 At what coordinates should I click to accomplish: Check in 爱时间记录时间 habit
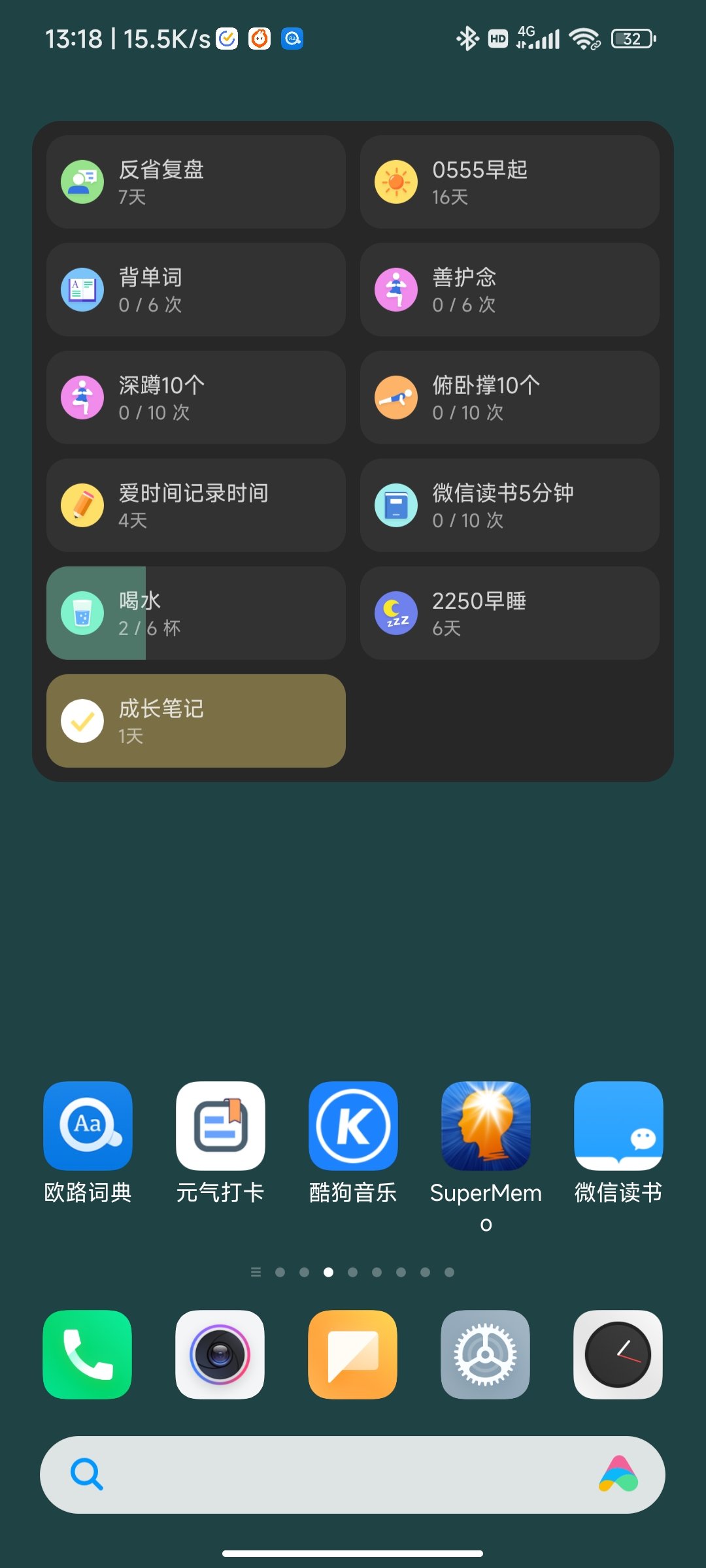point(195,505)
